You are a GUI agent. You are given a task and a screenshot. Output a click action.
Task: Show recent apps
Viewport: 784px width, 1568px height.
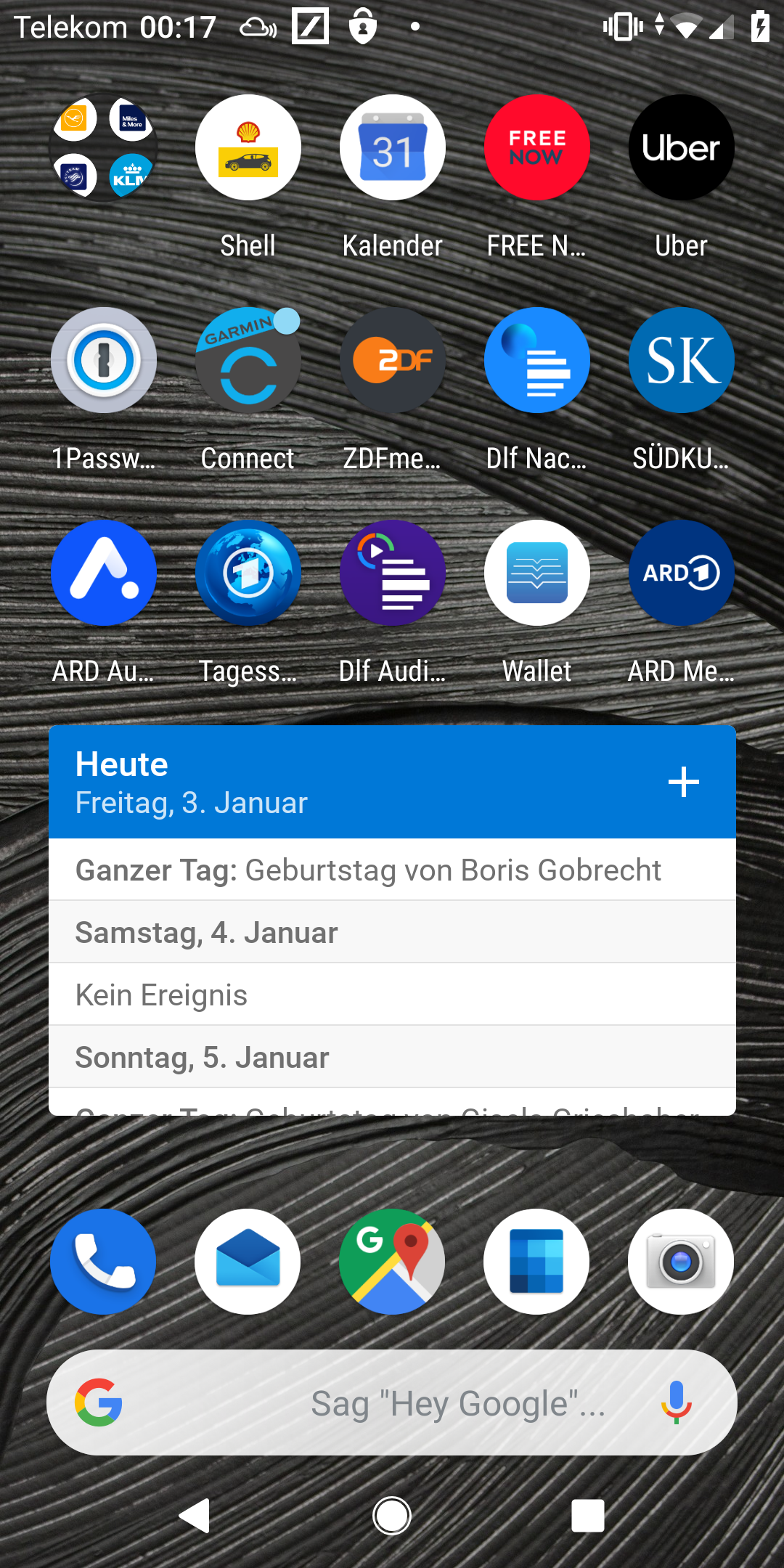click(587, 1516)
